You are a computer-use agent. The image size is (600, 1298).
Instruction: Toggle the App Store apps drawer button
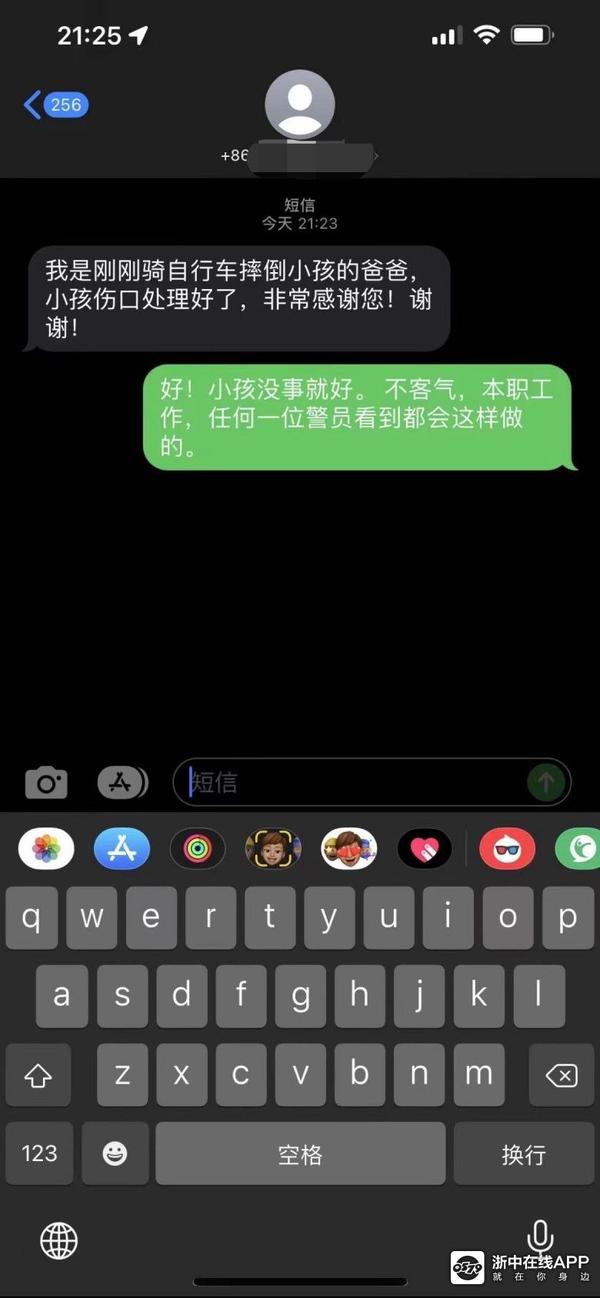[121, 782]
